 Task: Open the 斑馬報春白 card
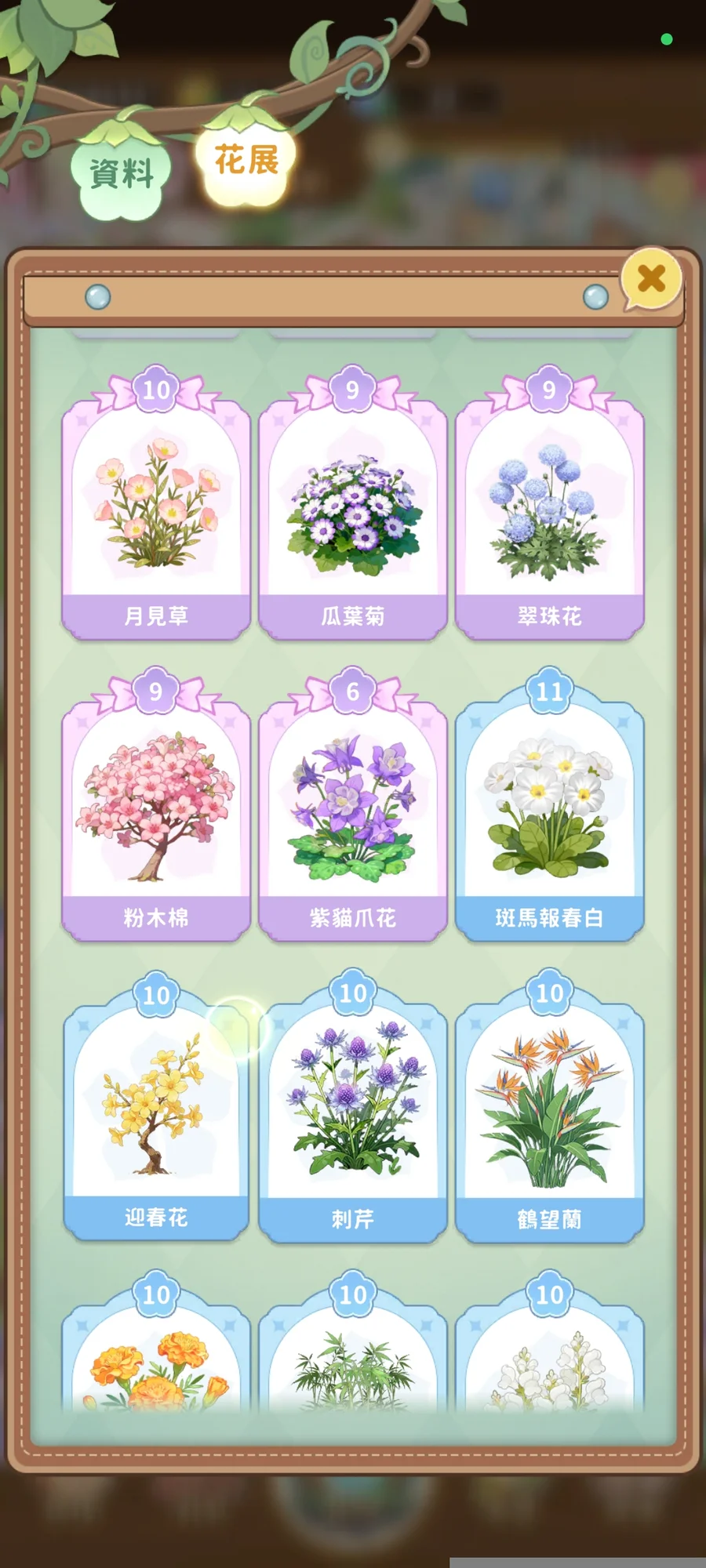click(x=550, y=804)
